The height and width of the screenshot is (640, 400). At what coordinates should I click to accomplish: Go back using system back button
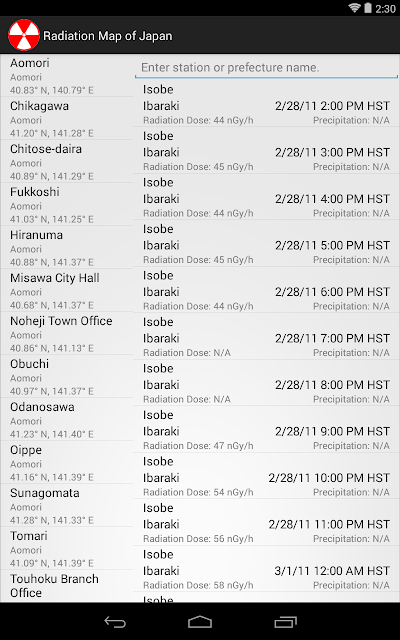tap(115, 622)
